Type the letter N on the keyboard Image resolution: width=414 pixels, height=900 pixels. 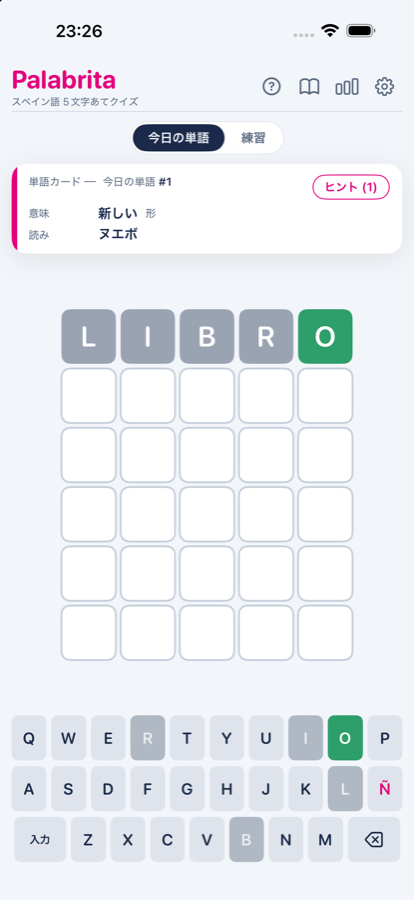tap(286, 840)
